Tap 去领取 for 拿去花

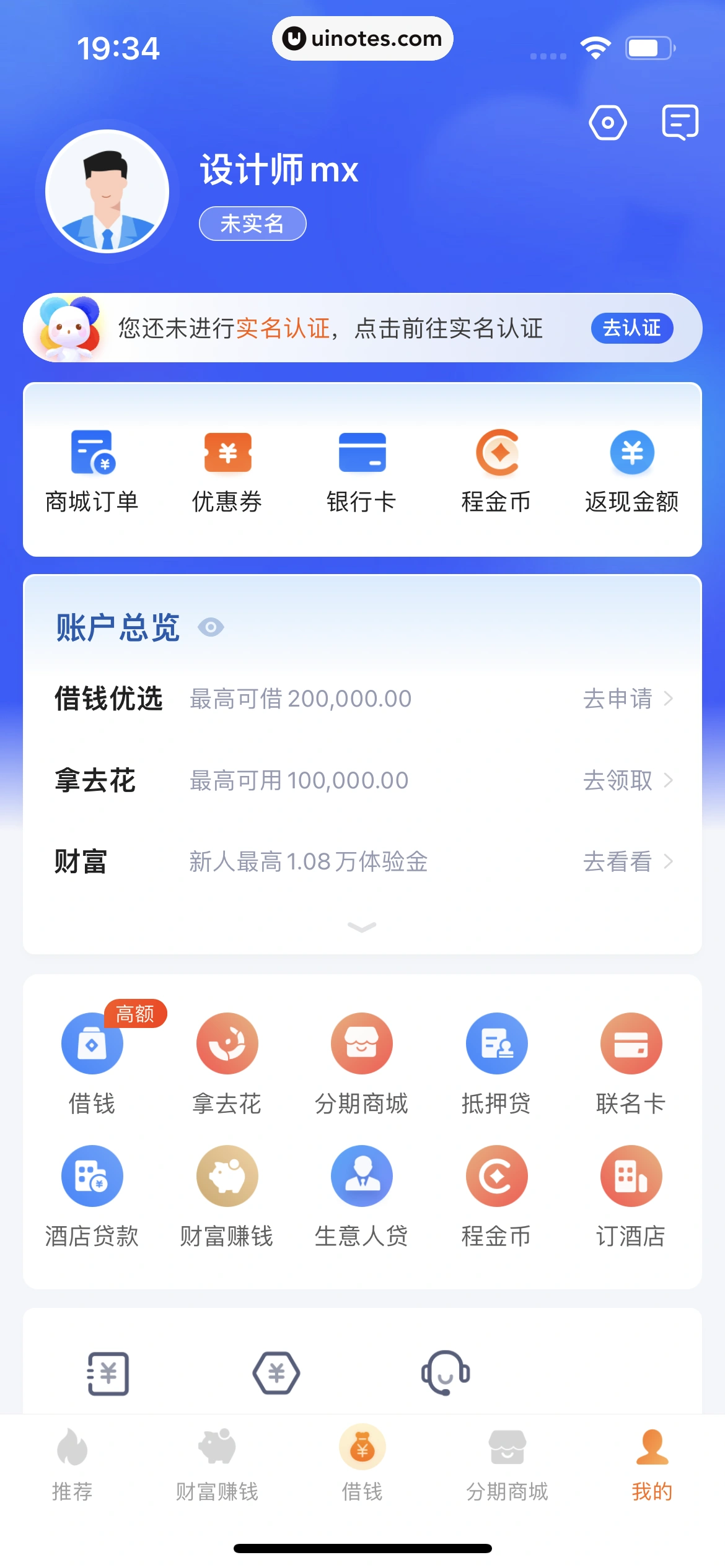[x=627, y=780]
